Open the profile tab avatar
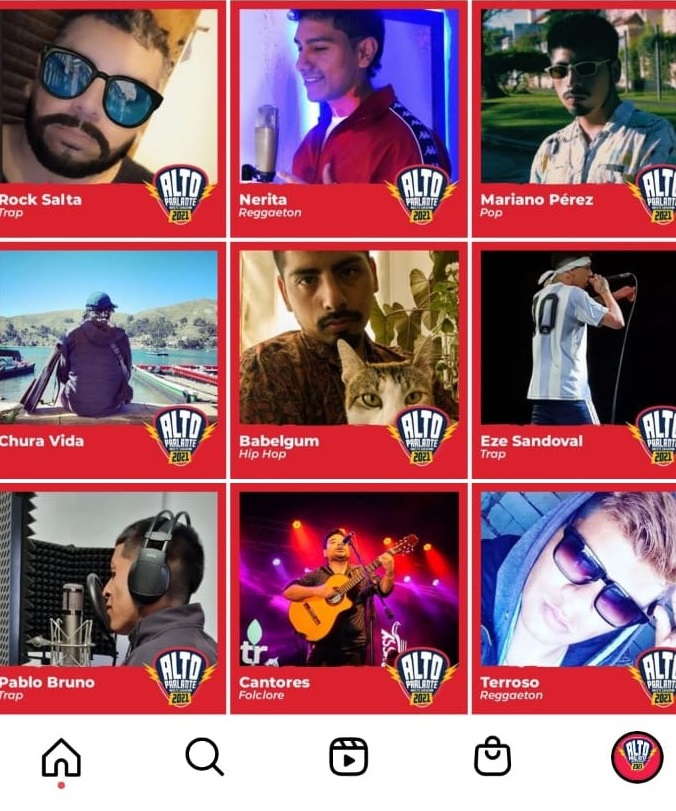The image size is (676, 811). tap(636, 757)
